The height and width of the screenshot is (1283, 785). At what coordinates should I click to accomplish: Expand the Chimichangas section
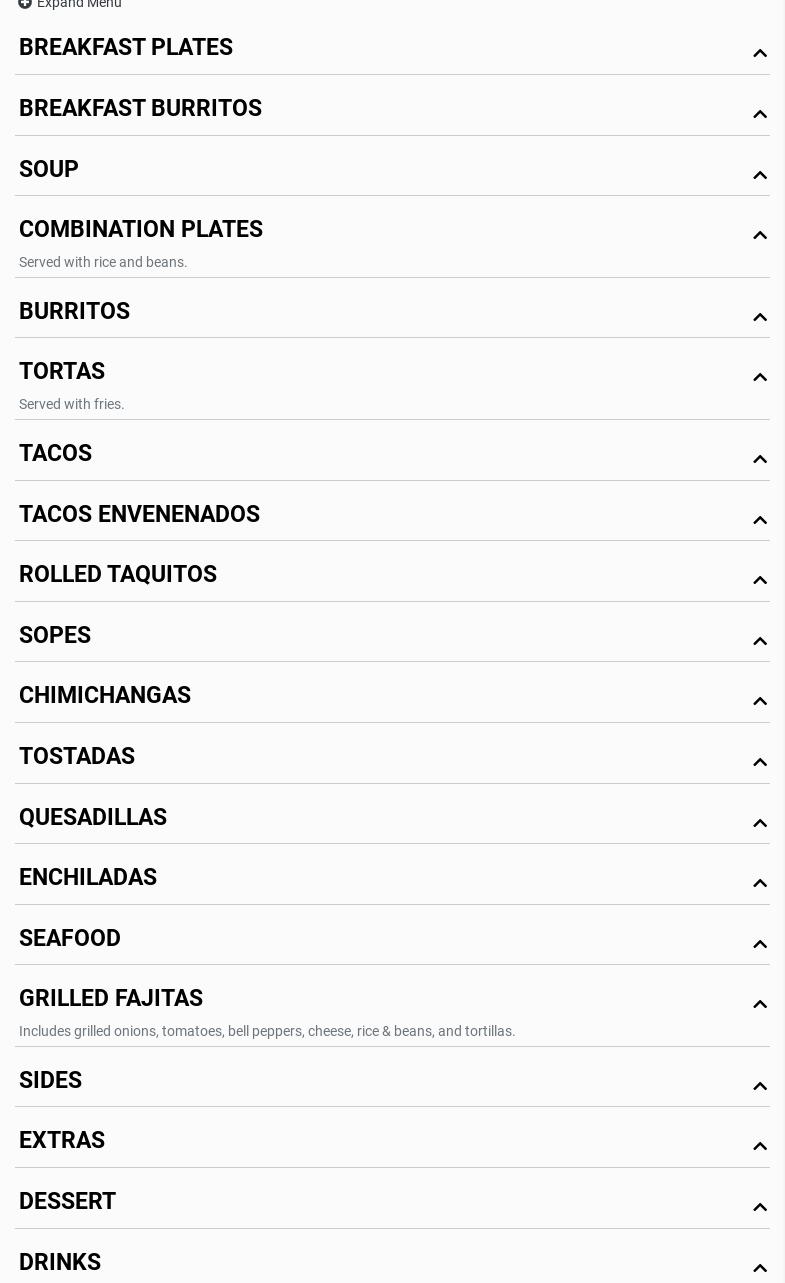point(105,696)
